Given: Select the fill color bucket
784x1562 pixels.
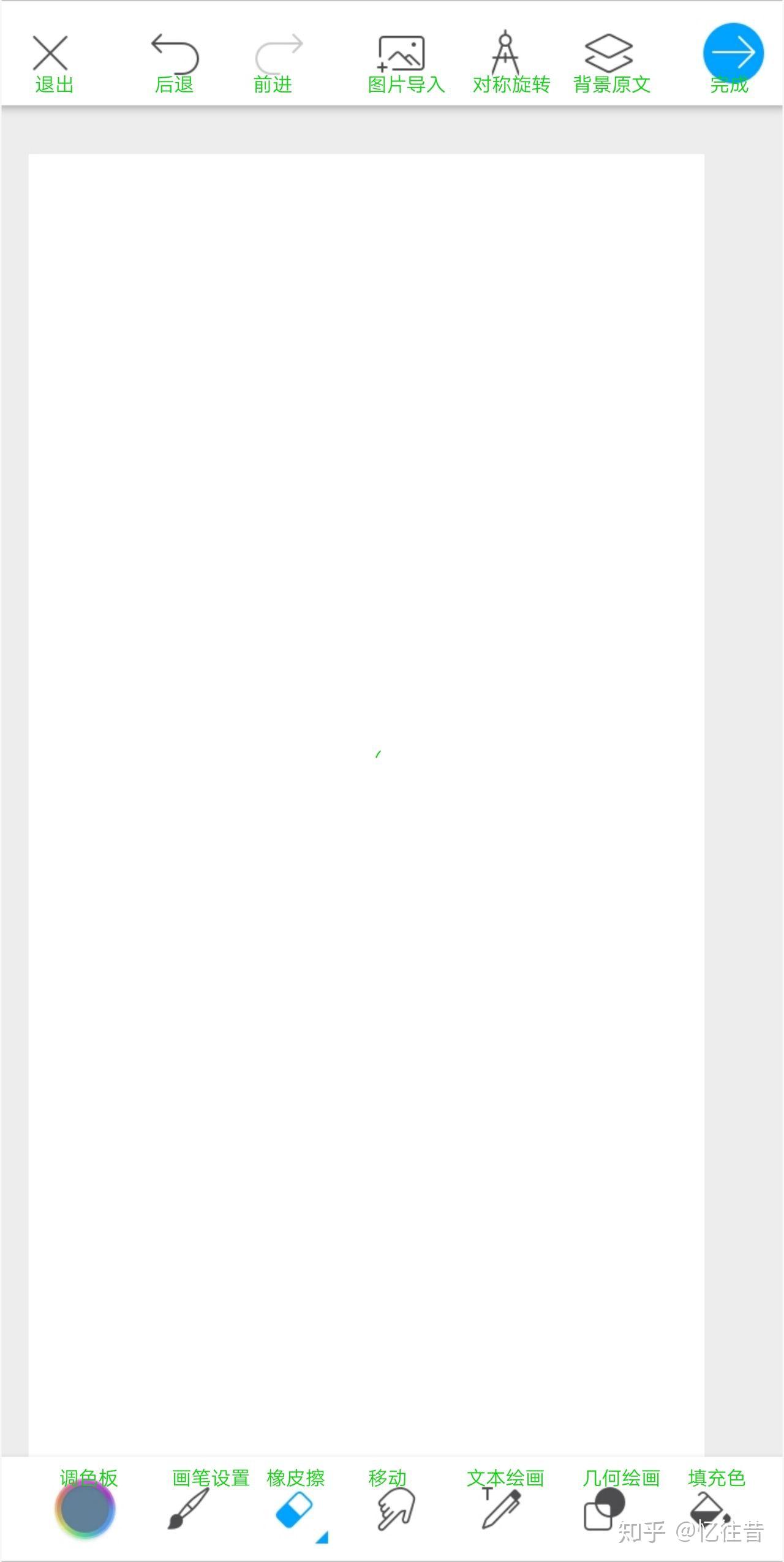Looking at the screenshot, I should point(709,1509).
